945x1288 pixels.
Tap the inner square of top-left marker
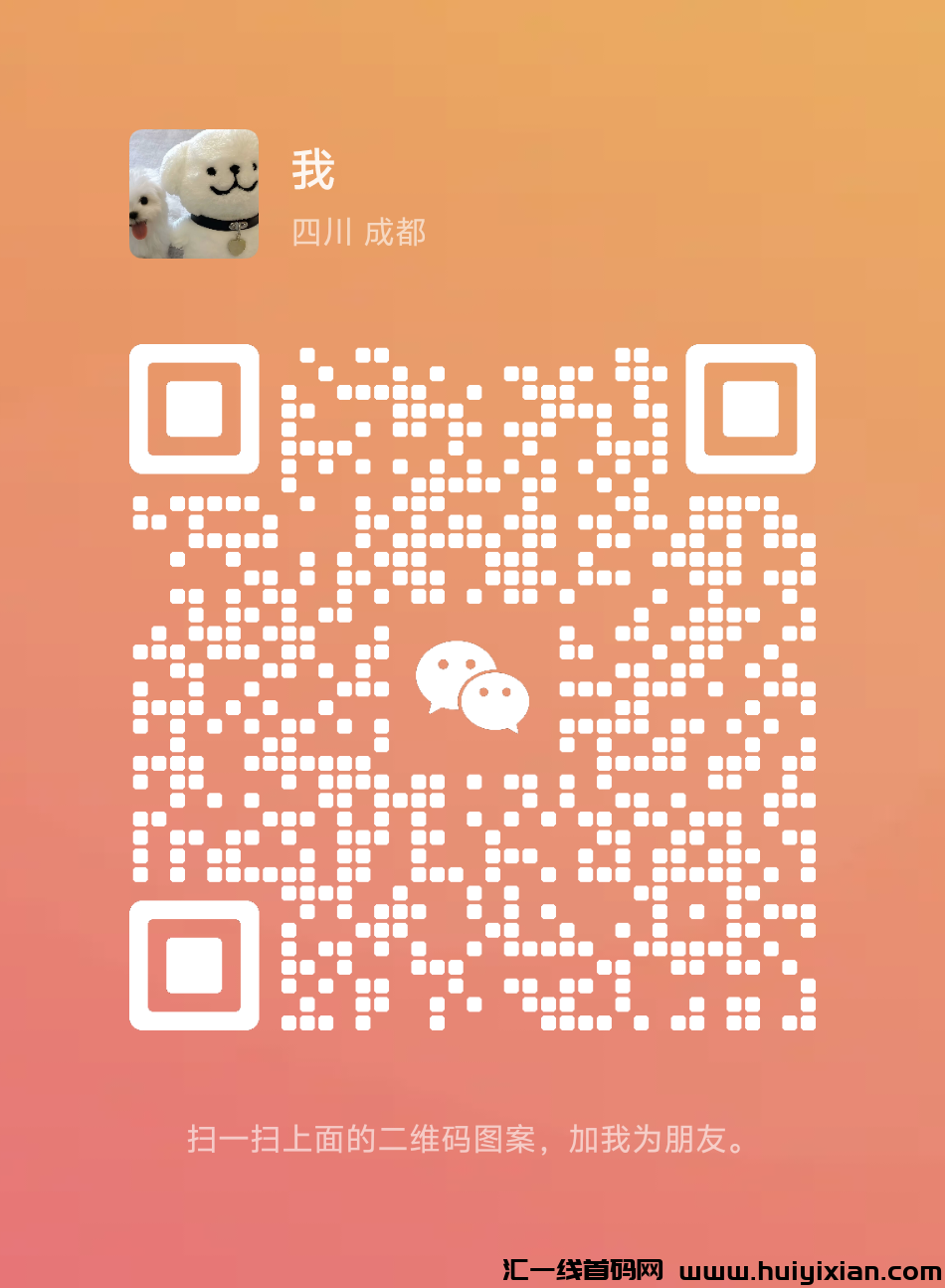click(x=195, y=408)
